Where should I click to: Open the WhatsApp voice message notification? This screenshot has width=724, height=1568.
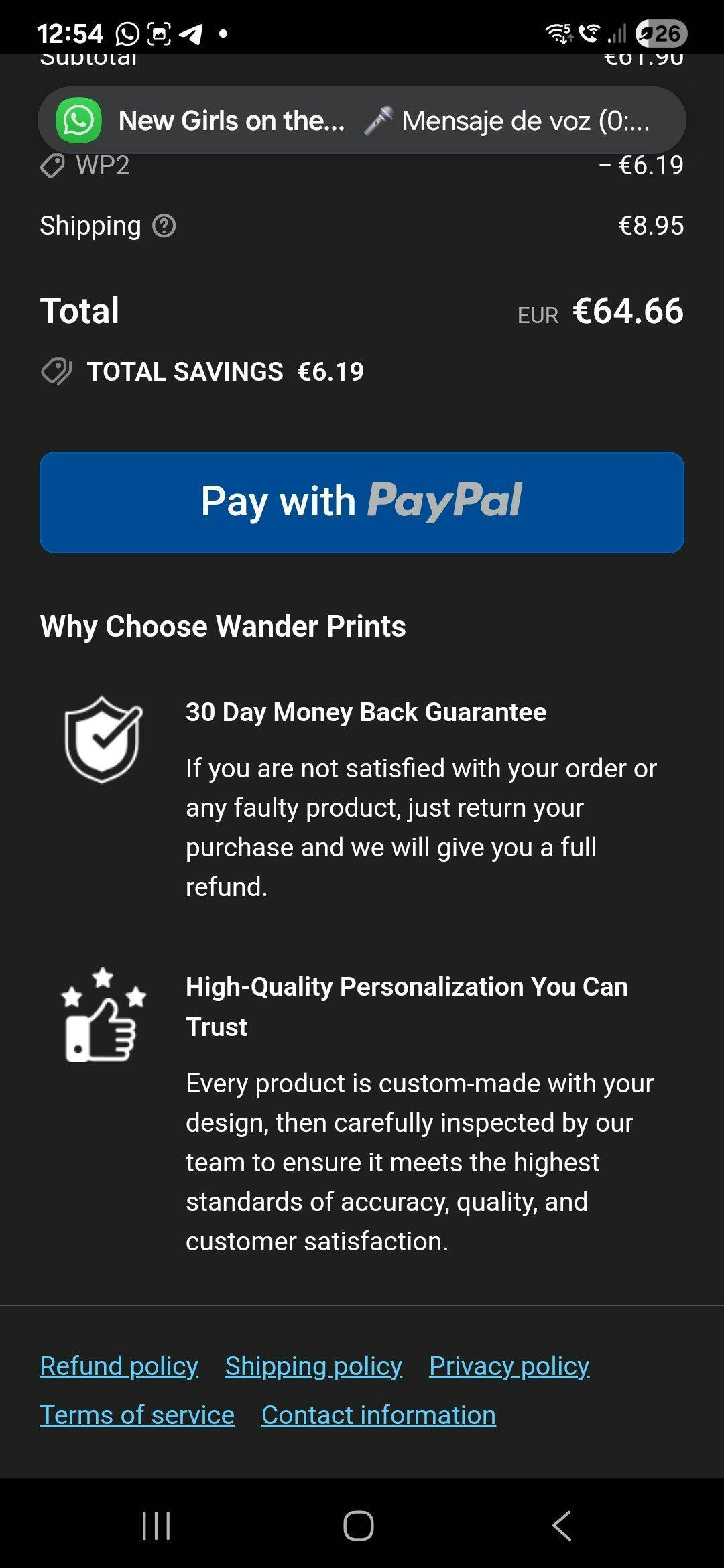point(362,121)
